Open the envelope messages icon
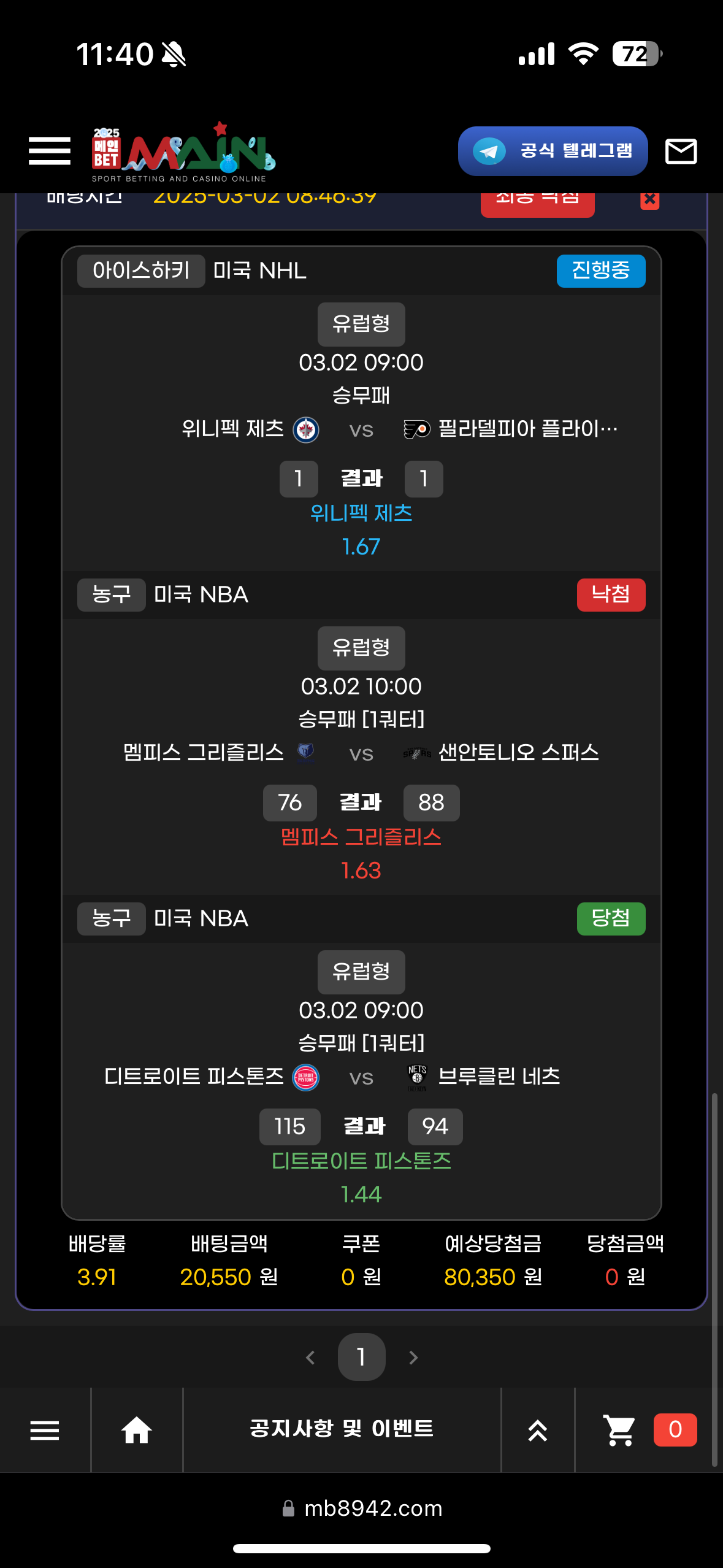 click(x=681, y=151)
